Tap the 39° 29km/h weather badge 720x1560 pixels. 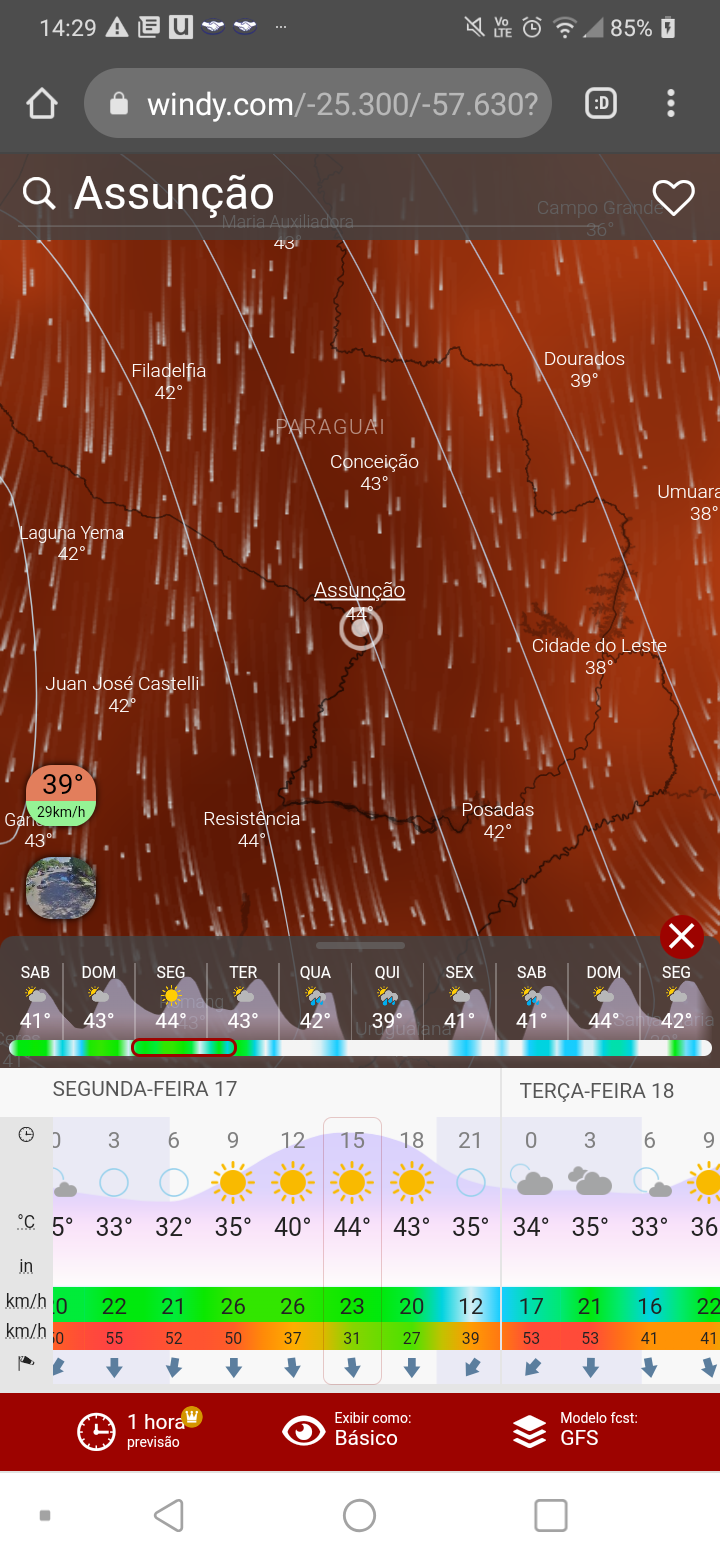click(61, 795)
